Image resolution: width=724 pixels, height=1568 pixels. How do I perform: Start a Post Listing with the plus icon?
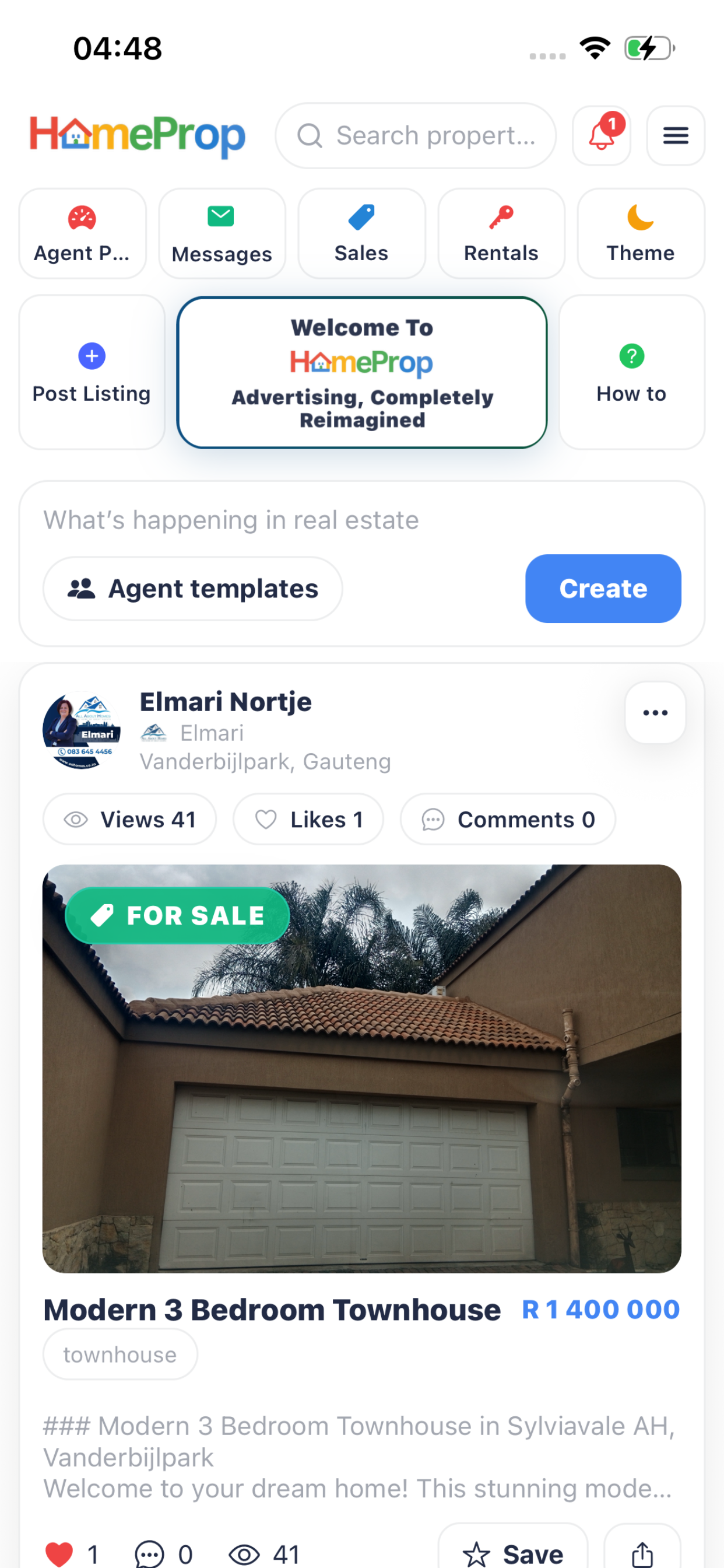point(91,356)
